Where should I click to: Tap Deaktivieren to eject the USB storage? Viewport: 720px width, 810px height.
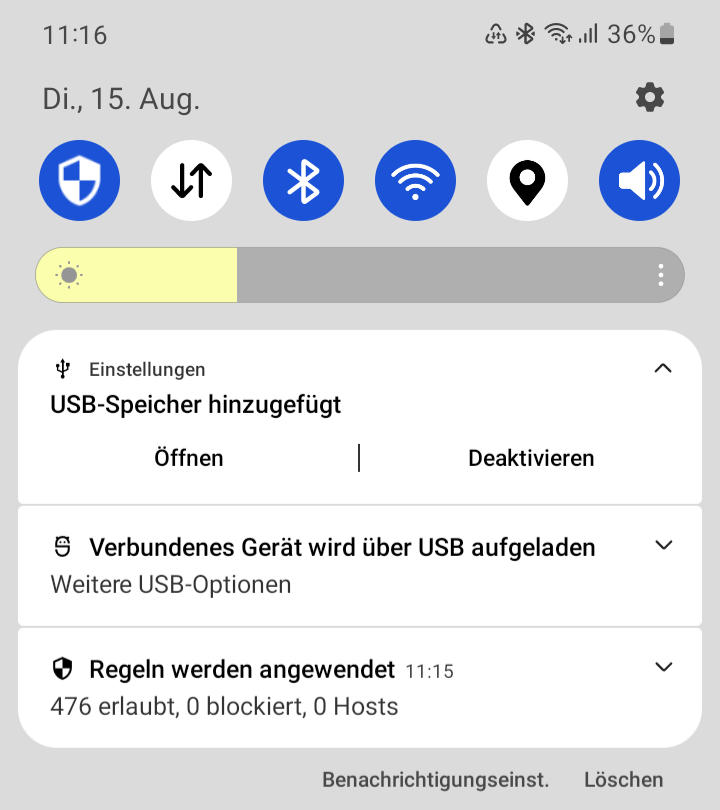531,458
